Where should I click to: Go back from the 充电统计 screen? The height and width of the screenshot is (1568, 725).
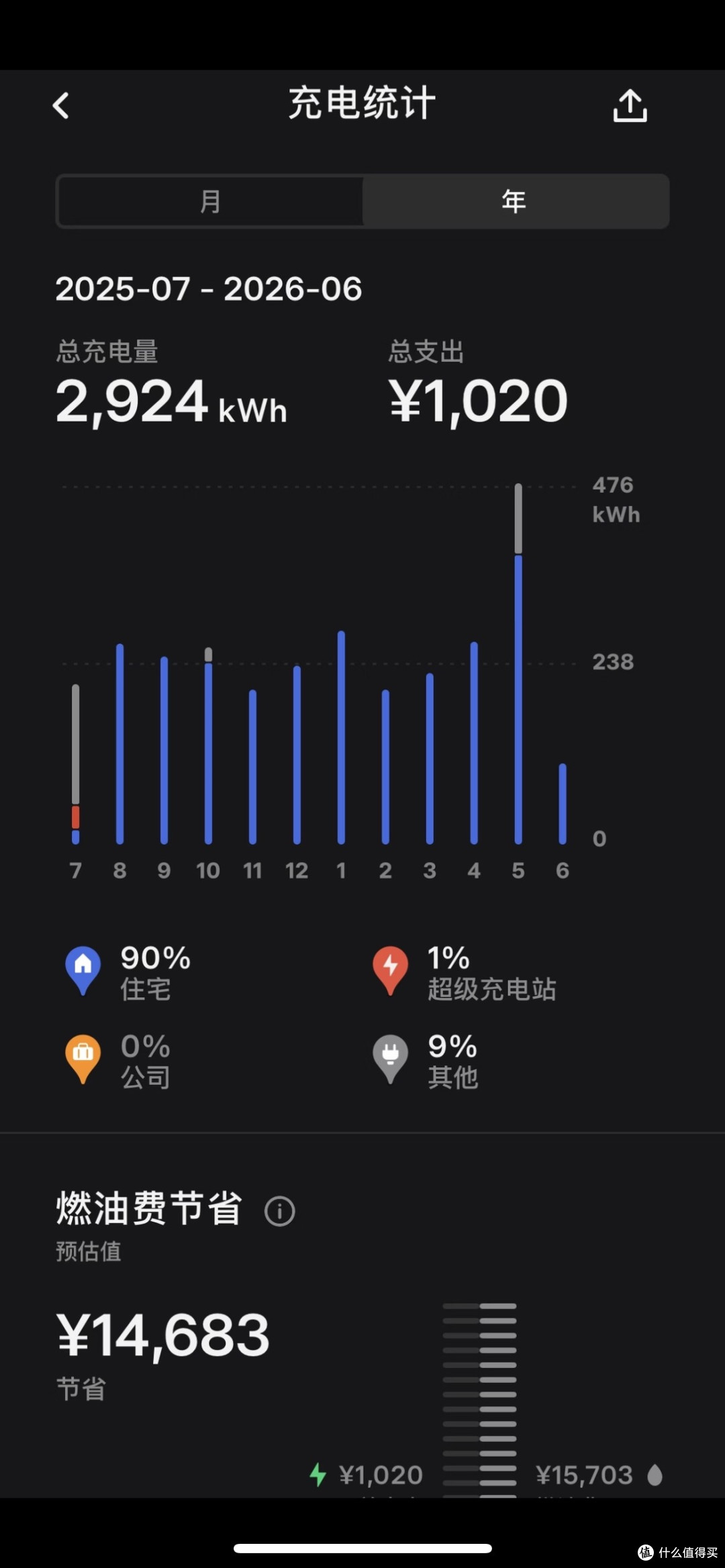(x=61, y=105)
